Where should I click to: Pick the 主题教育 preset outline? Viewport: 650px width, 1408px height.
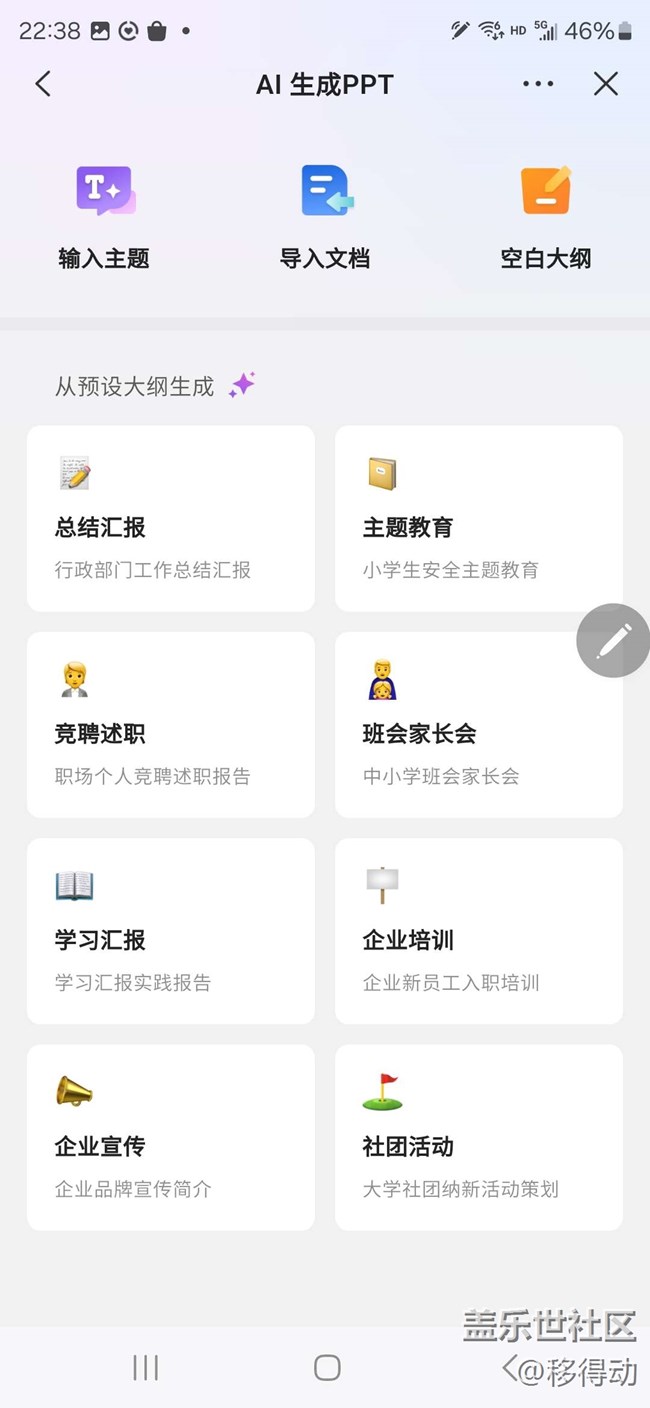pos(478,518)
